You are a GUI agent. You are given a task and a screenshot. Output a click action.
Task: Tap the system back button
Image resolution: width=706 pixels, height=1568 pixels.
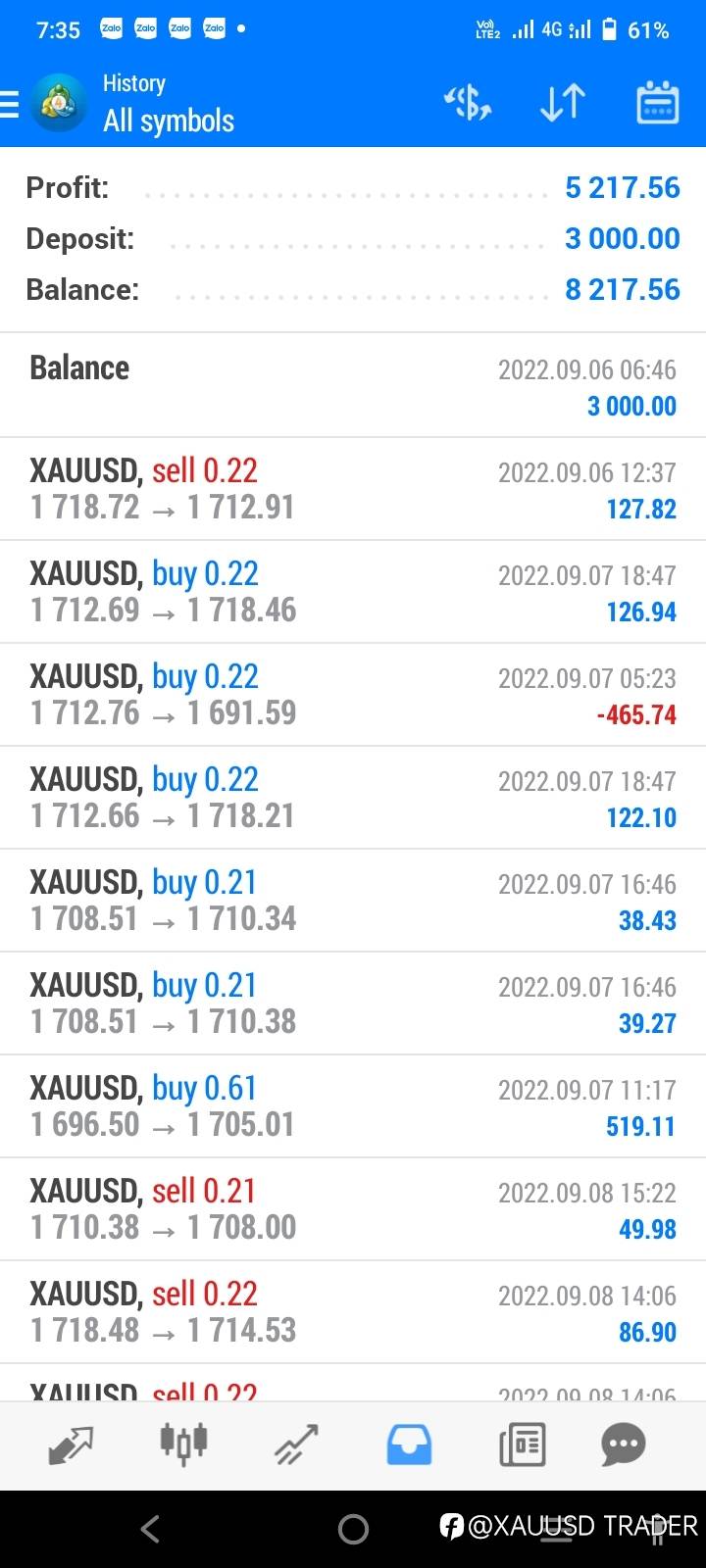(x=150, y=1528)
